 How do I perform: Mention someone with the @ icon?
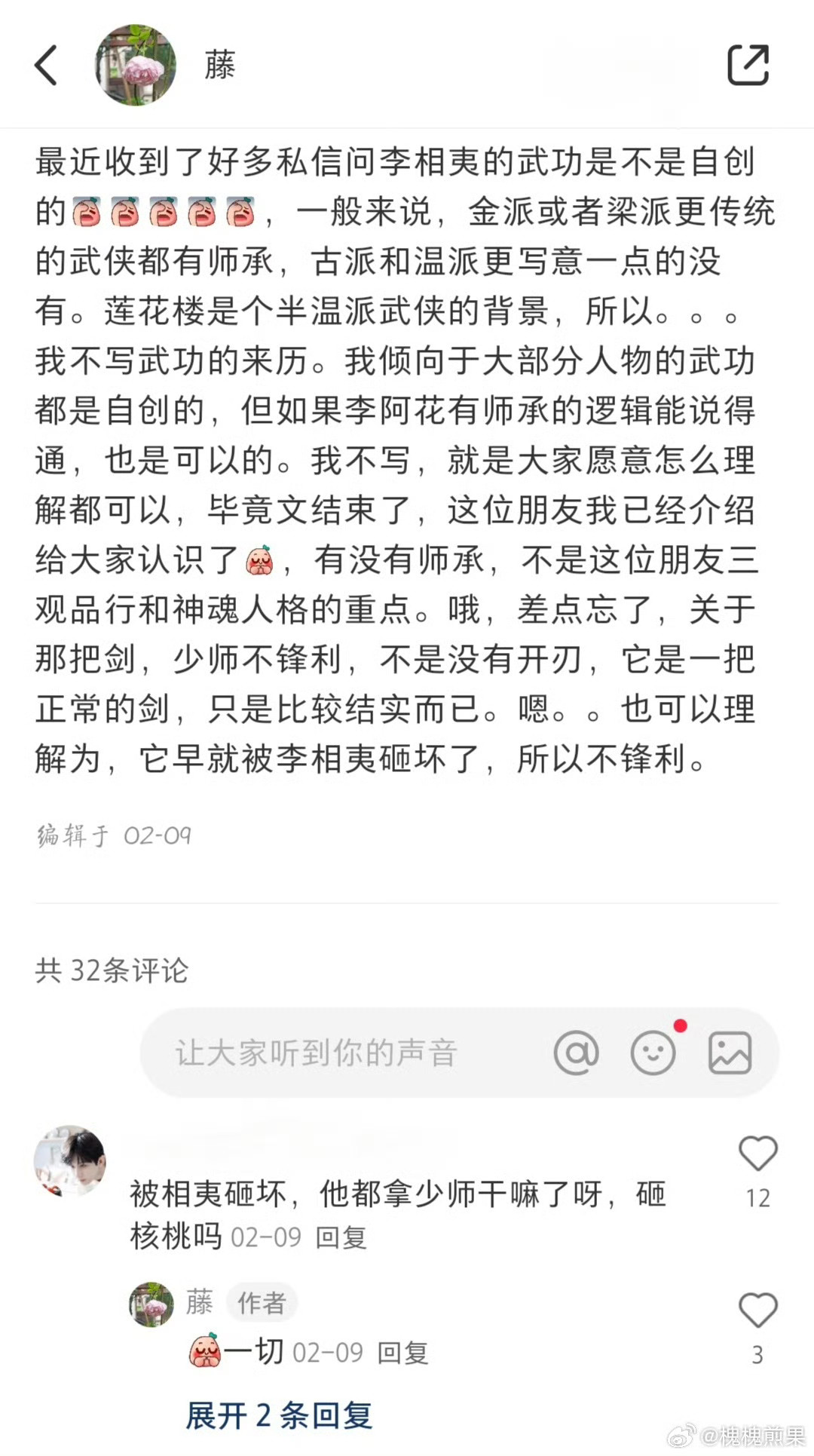click(577, 1053)
